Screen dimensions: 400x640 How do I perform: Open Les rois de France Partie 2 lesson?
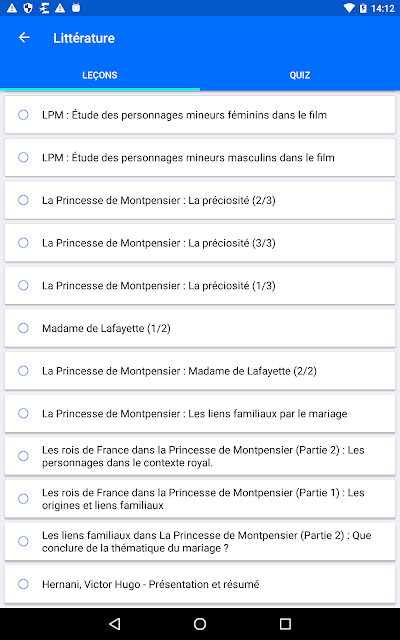pos(200,456)
